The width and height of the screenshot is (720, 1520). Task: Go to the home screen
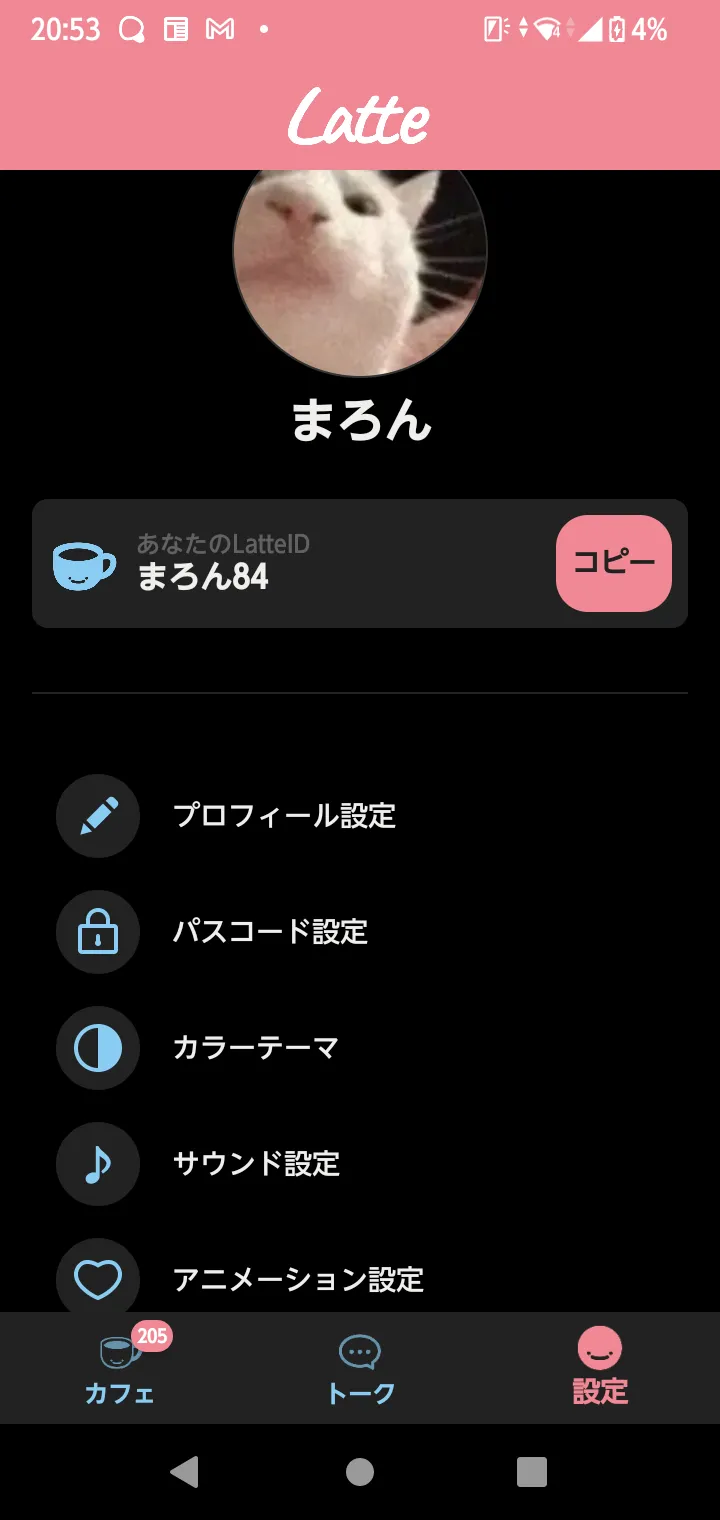360,1472
